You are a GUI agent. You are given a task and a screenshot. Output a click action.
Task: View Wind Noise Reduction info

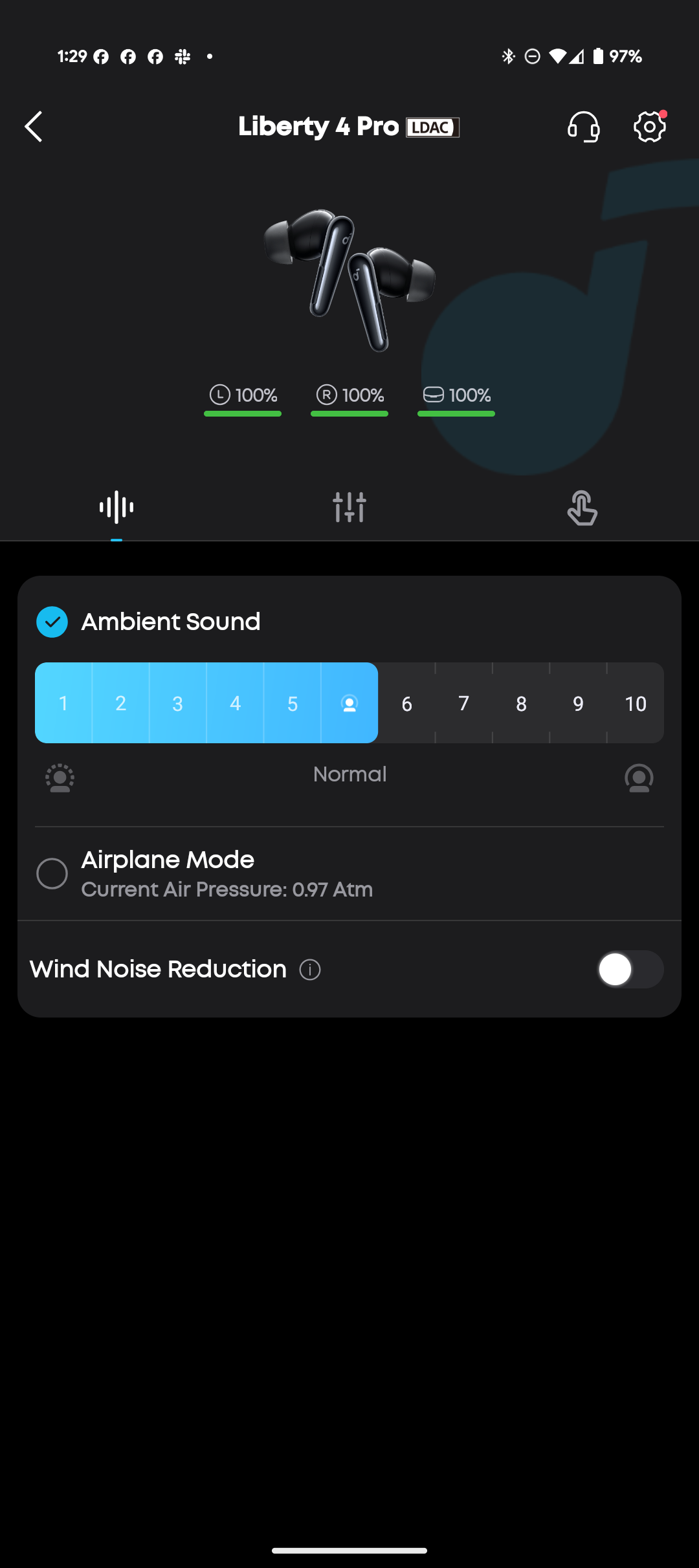[x=310, y=970]
